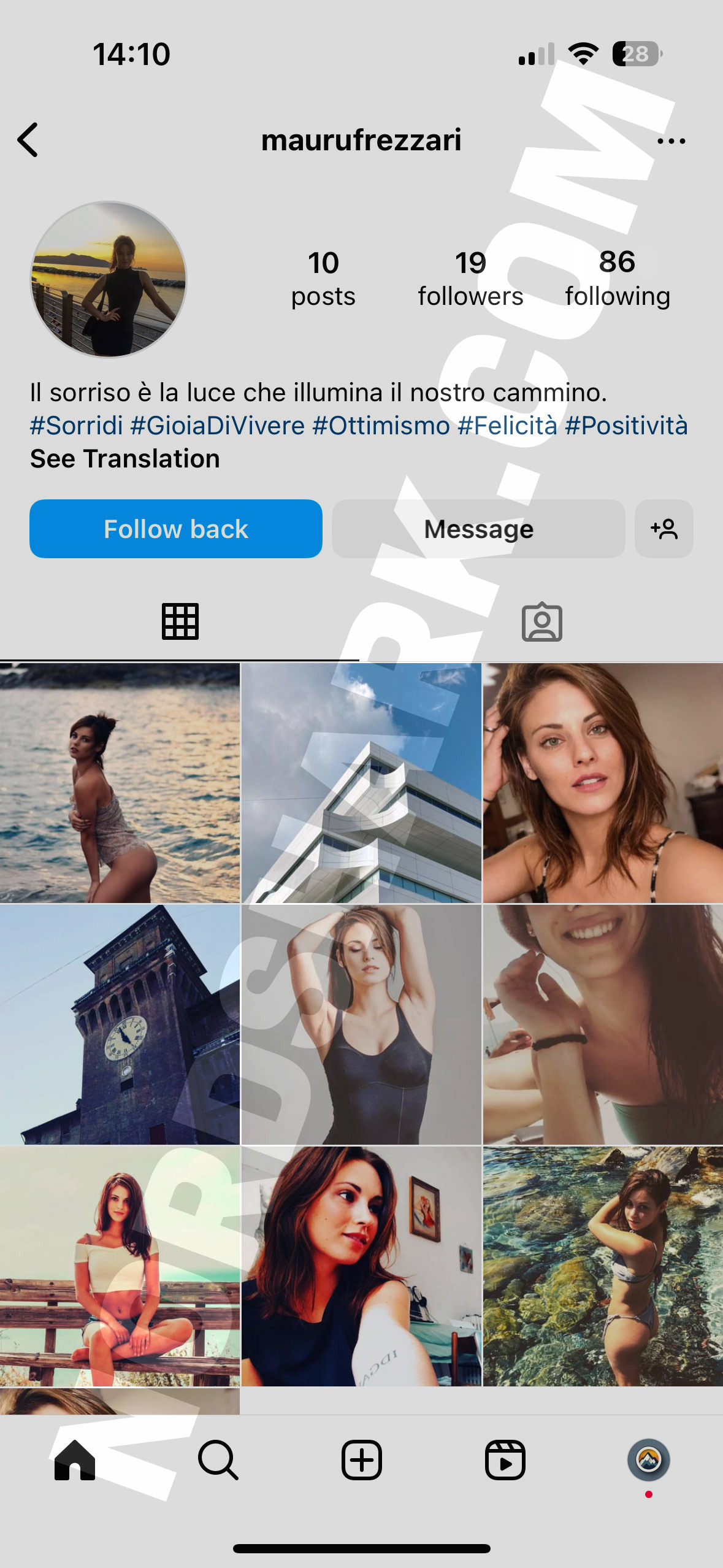Viewport: 723px width, 1568px height.
Task: Open the Search tab
Action: pos(218,1460)
